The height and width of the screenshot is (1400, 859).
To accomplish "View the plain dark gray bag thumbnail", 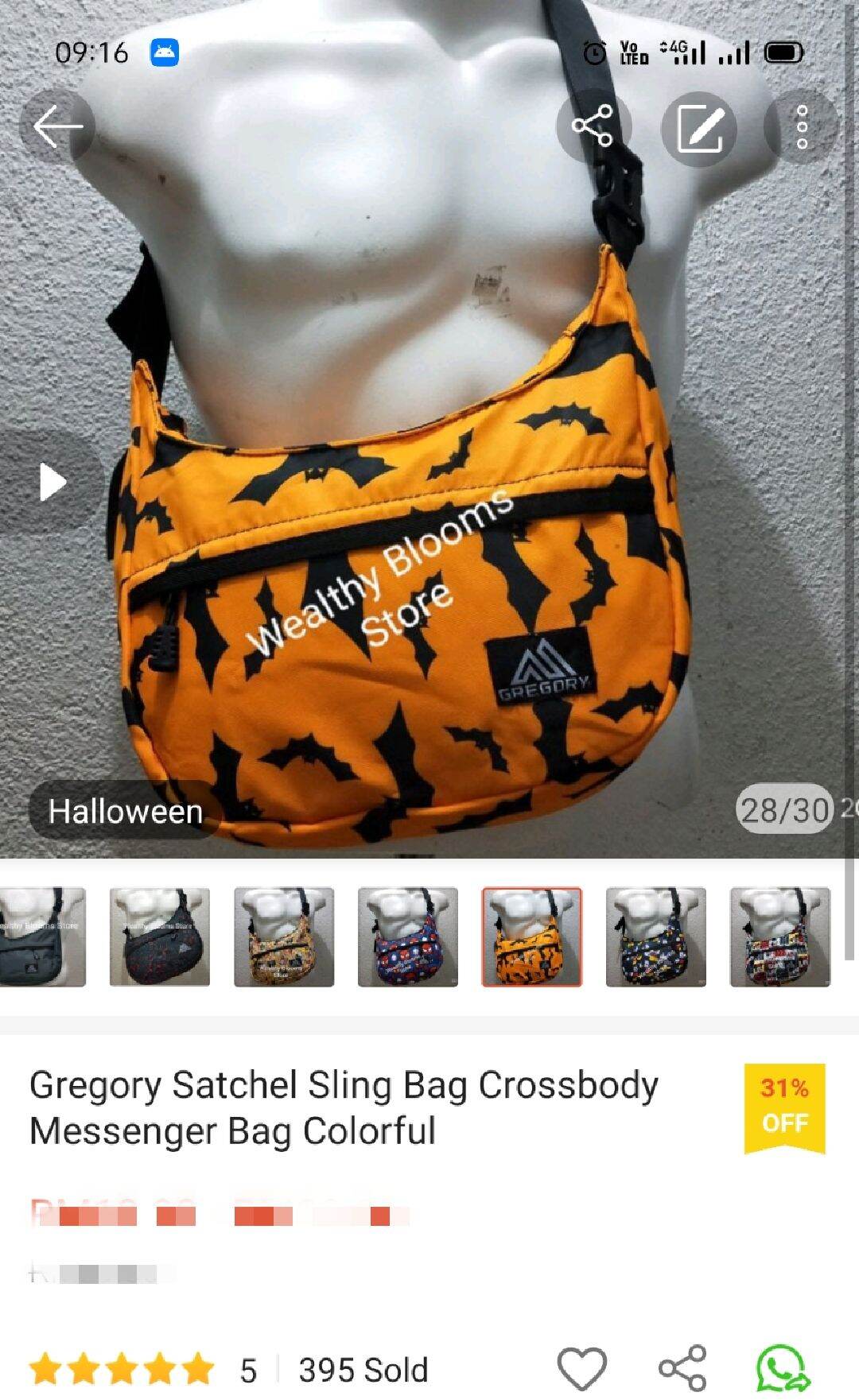I will click(41, 937).
